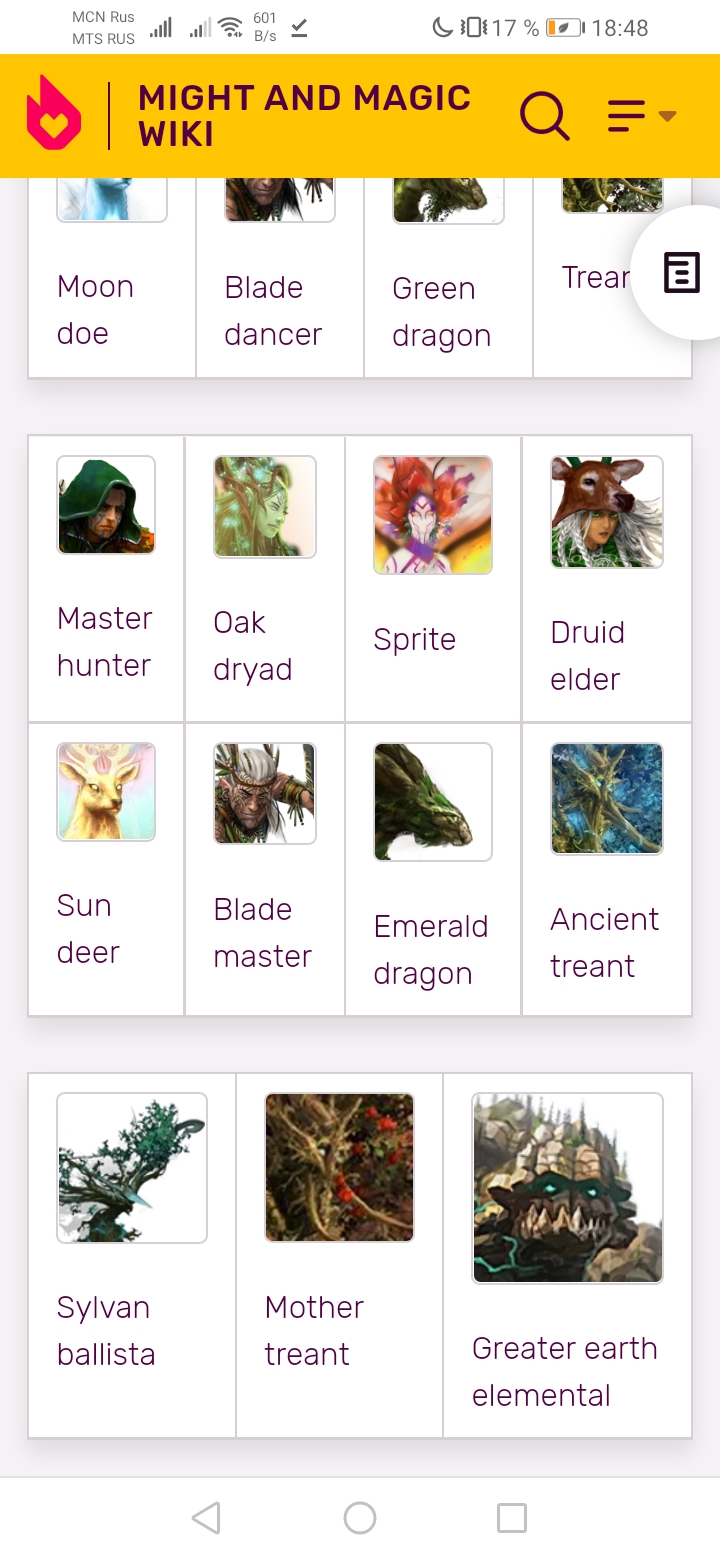Open the table of contents button
The height and width of the screenshot is (1560, 720).
(x=682, y=272)
